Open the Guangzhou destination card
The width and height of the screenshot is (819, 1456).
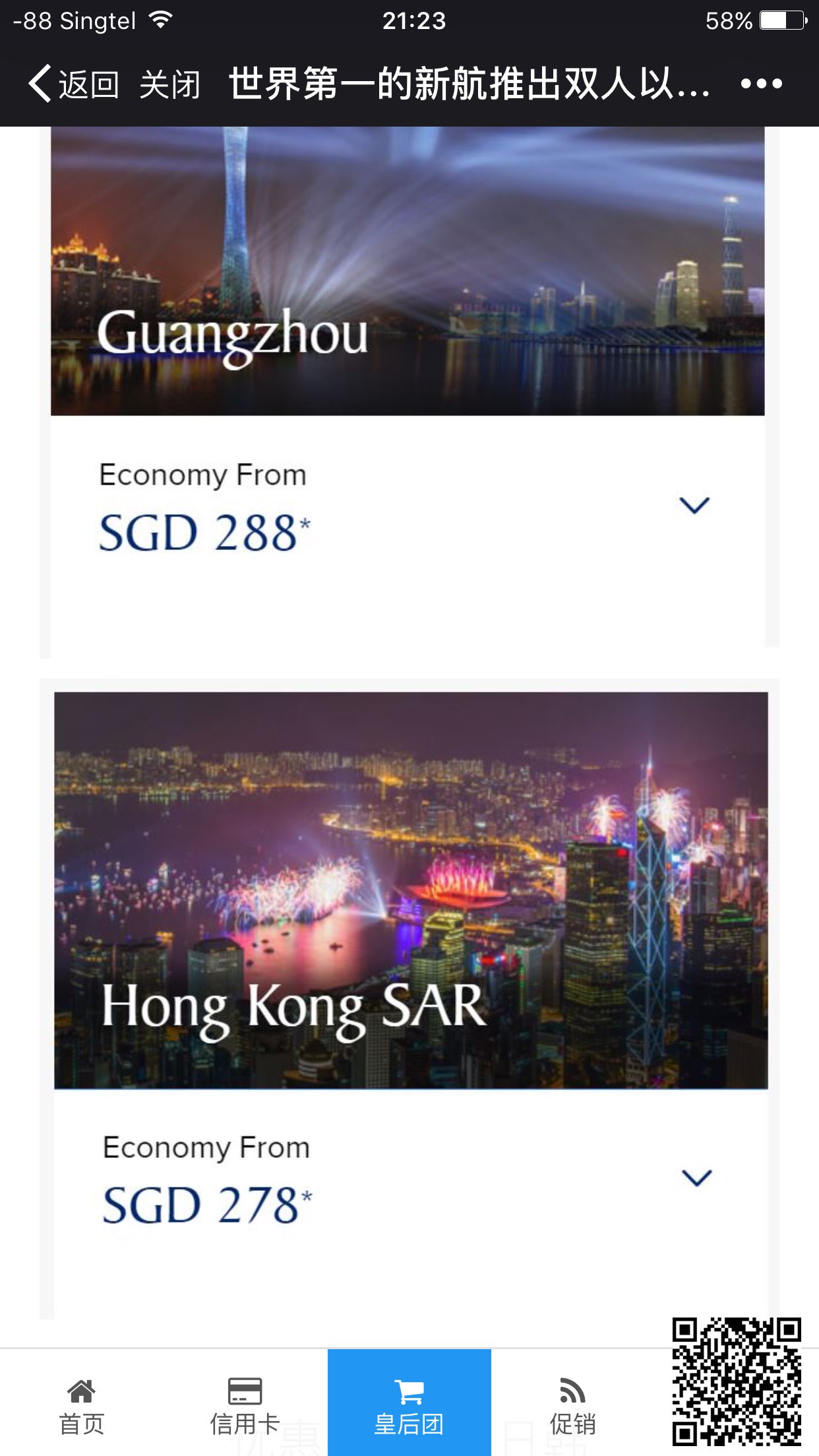point(408,270)
